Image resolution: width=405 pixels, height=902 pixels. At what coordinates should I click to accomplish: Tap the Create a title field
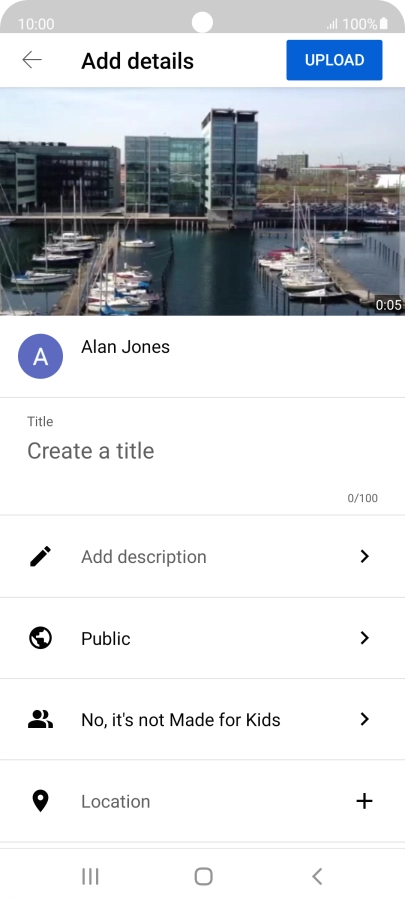202,456
